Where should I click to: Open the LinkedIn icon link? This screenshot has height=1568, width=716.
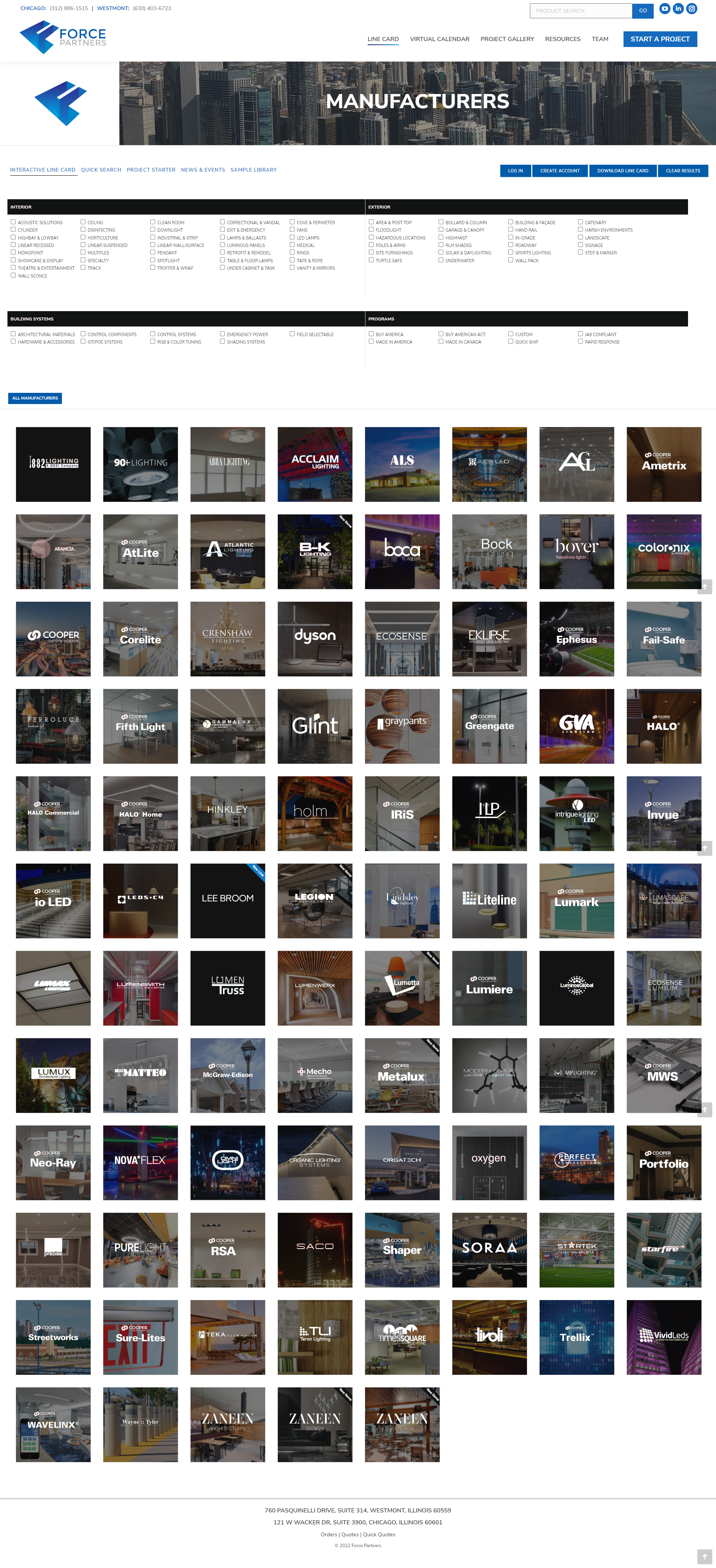coord(678,9)
